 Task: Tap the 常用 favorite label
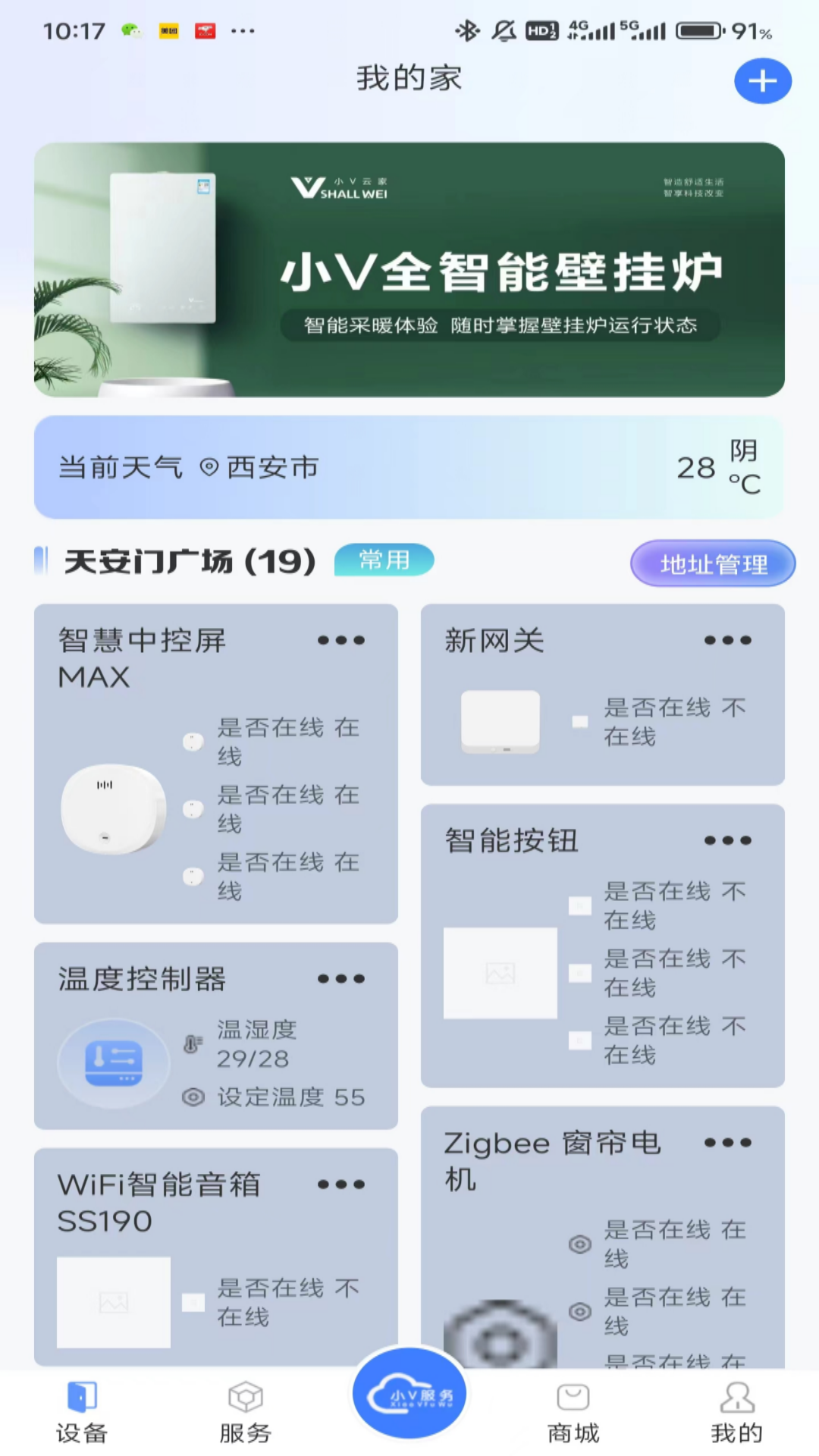[x=384, y=560]
